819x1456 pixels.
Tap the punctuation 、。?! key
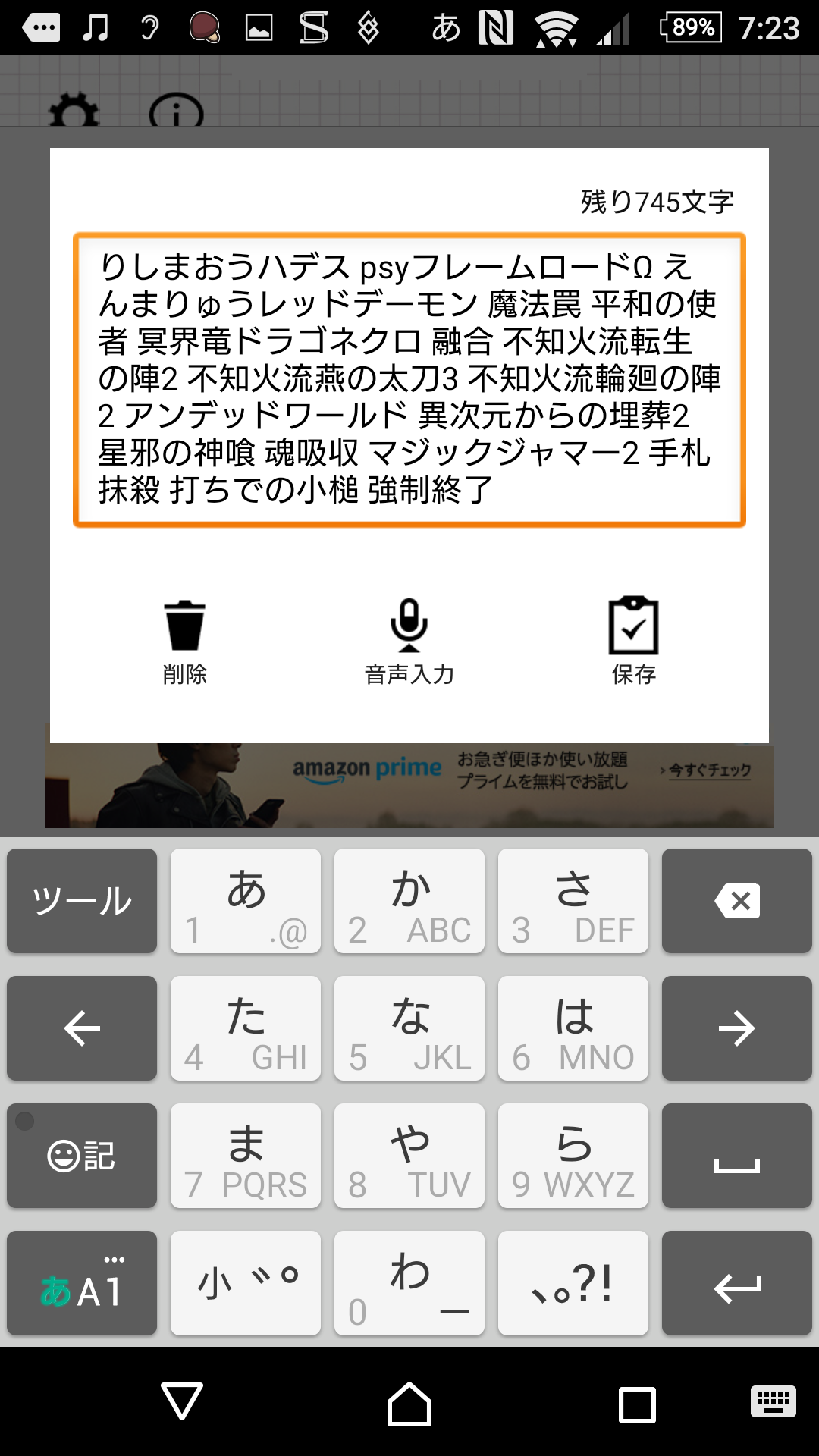tap(573, 1283)
